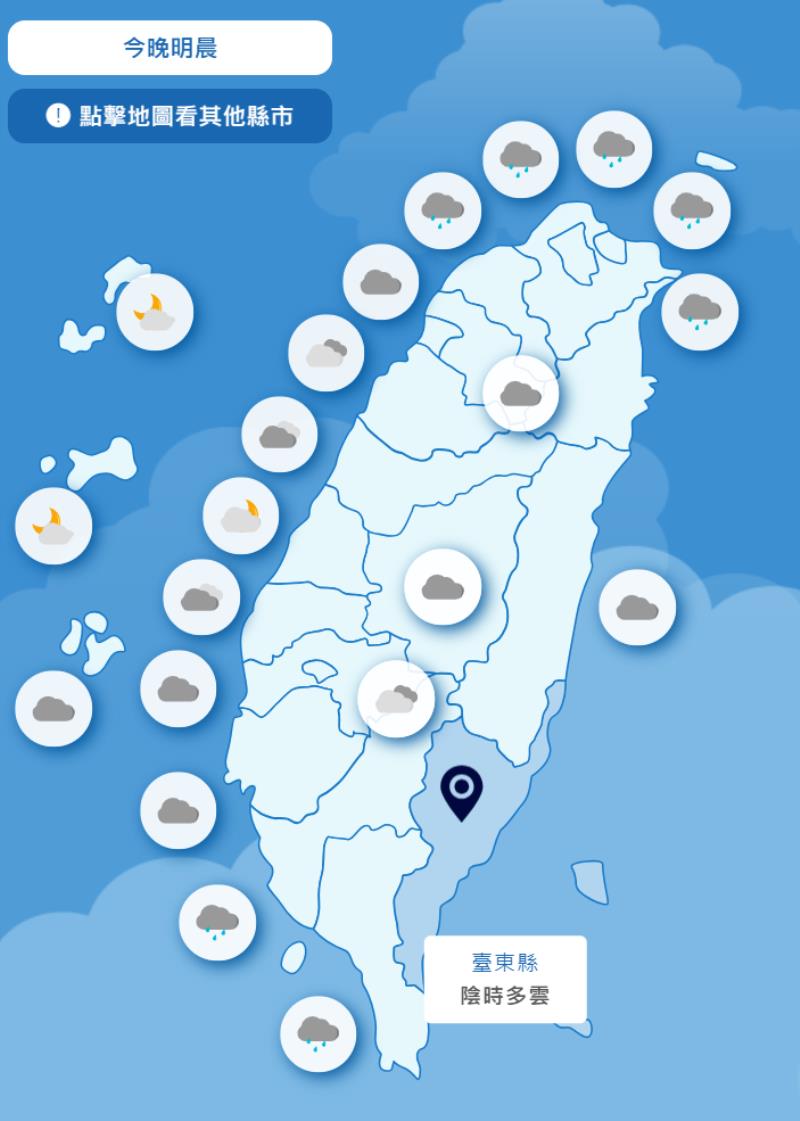This screenshot has height=1121, width=800.
Task: Tap the moon icon beside the Matsu islands
Action: pos(155,311)
